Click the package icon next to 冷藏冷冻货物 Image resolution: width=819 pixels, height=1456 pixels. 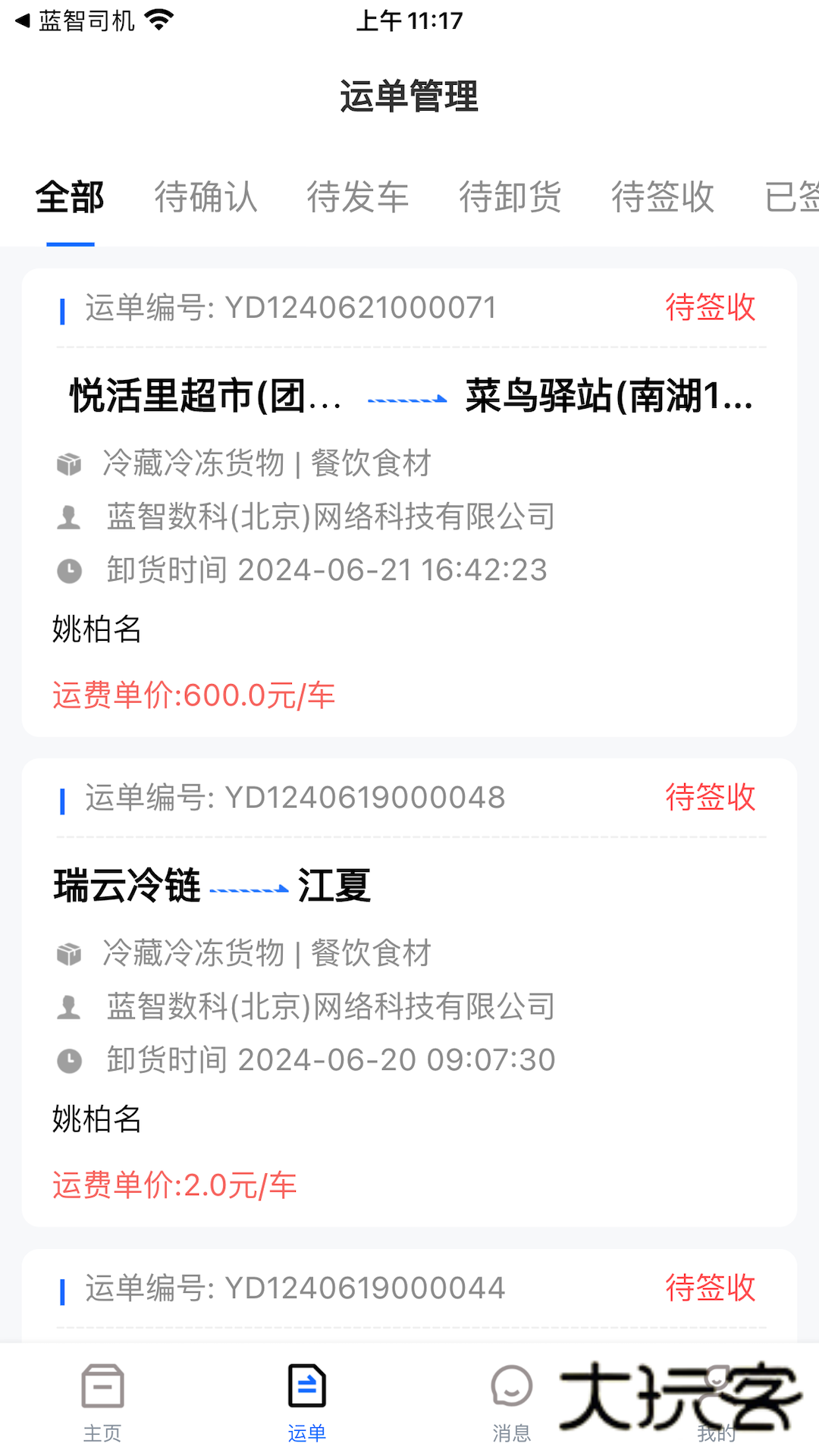[x=69, y=463]
